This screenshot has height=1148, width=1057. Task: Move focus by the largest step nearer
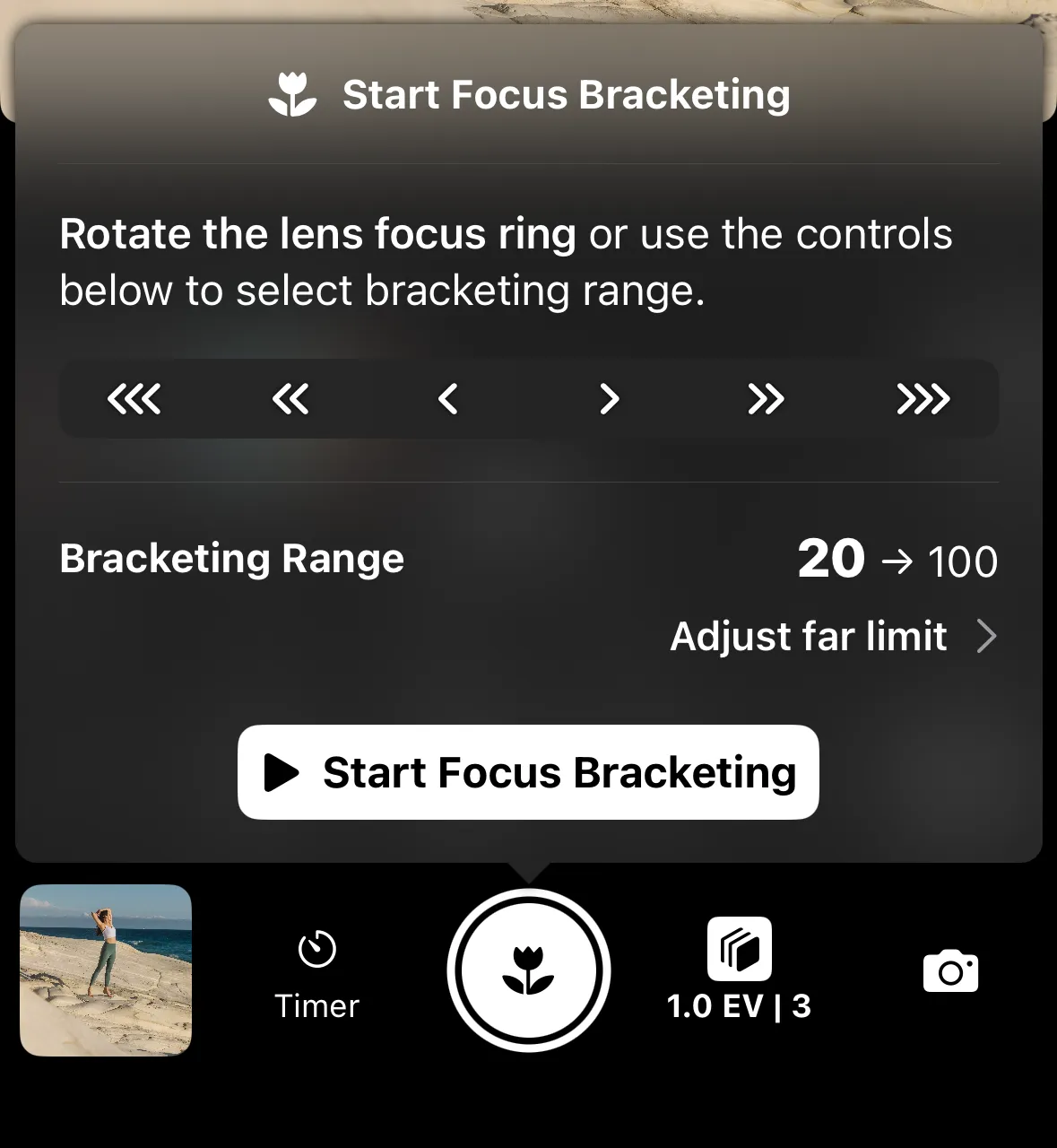tap(134, 399)
